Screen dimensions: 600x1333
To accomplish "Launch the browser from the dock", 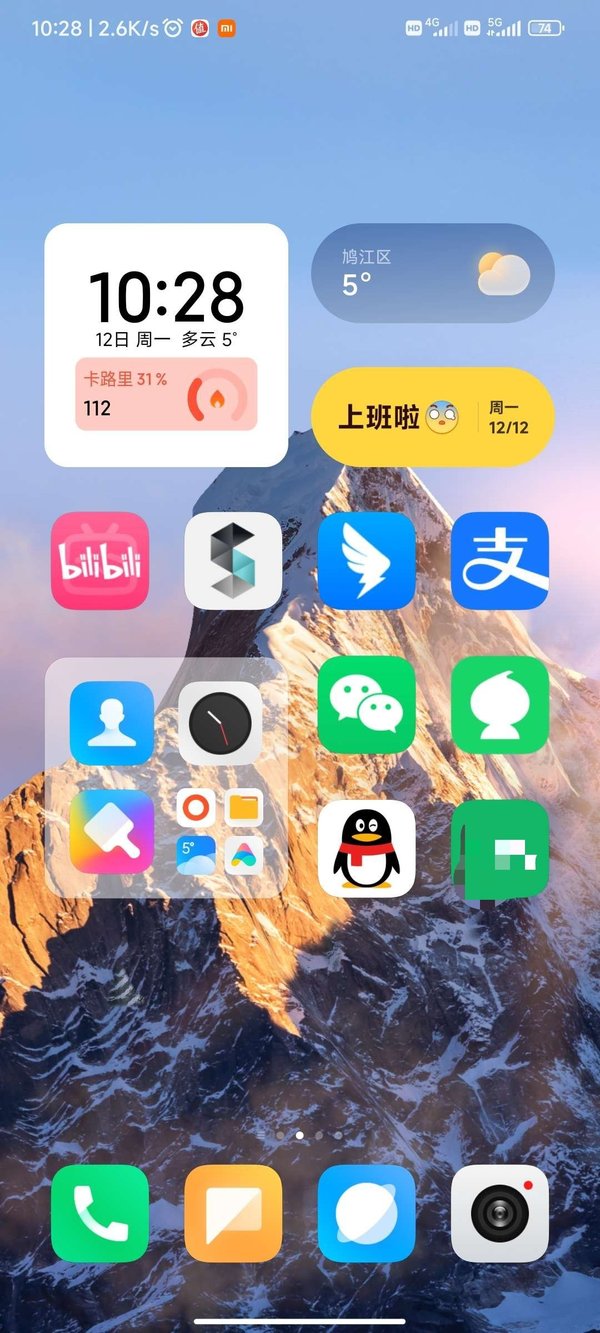I will (366, 1213).
